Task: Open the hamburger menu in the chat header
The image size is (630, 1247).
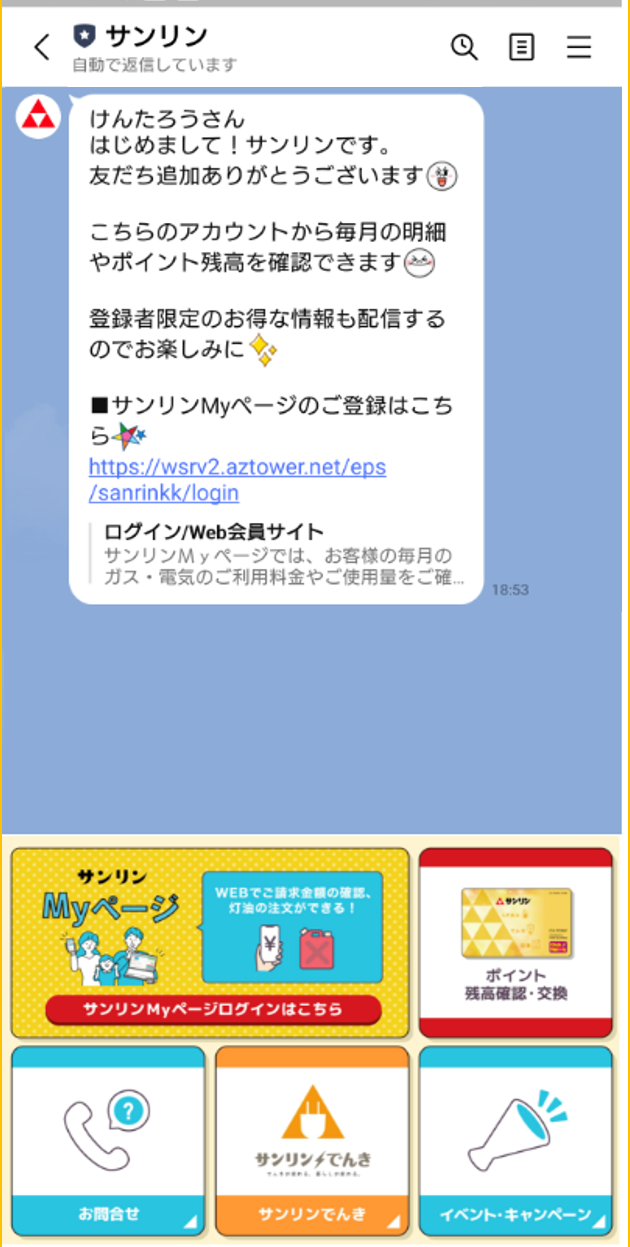Action: tap(579, 47)
